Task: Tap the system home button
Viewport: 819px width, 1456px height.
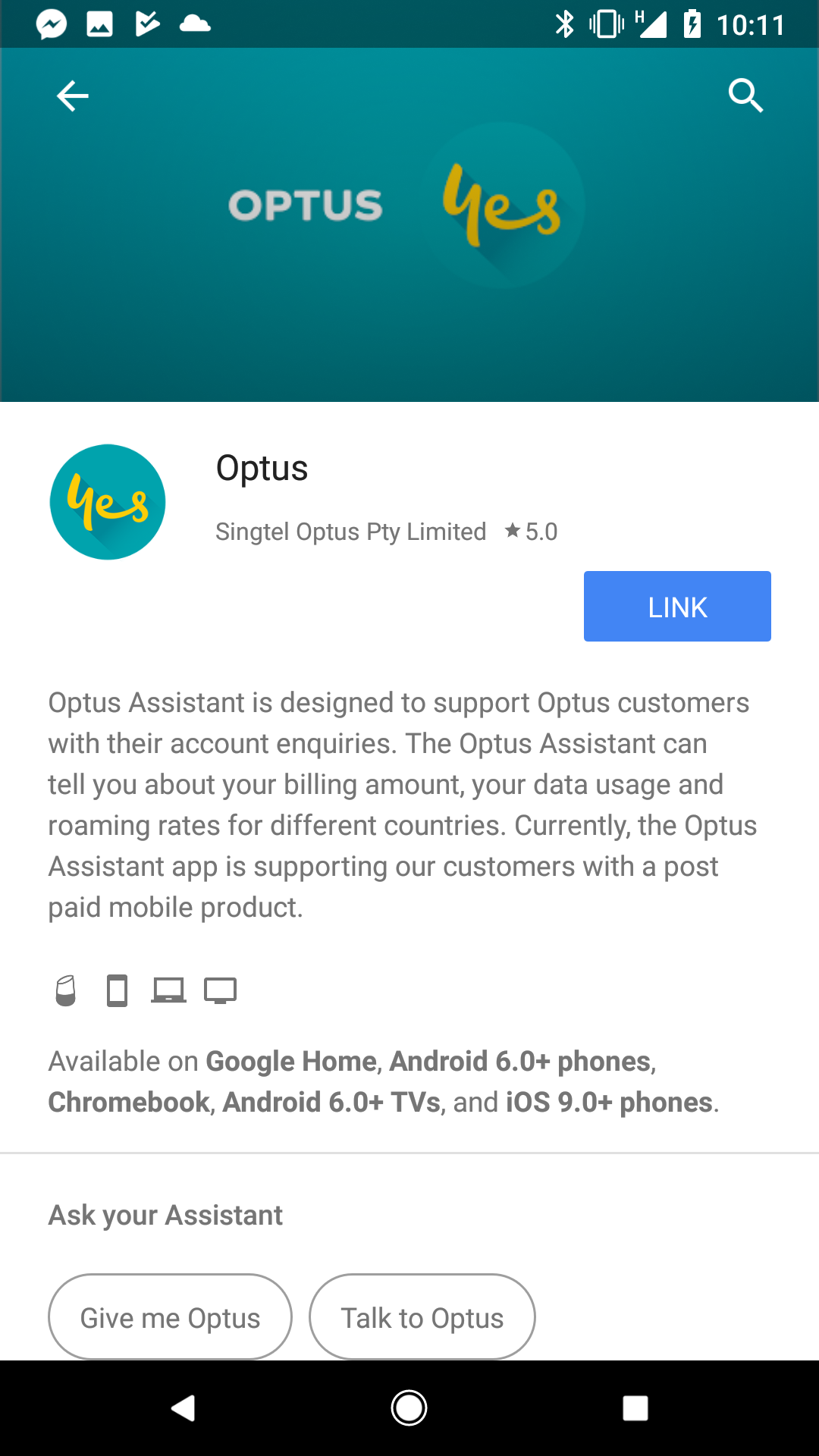Action: tap(409, 1408)
